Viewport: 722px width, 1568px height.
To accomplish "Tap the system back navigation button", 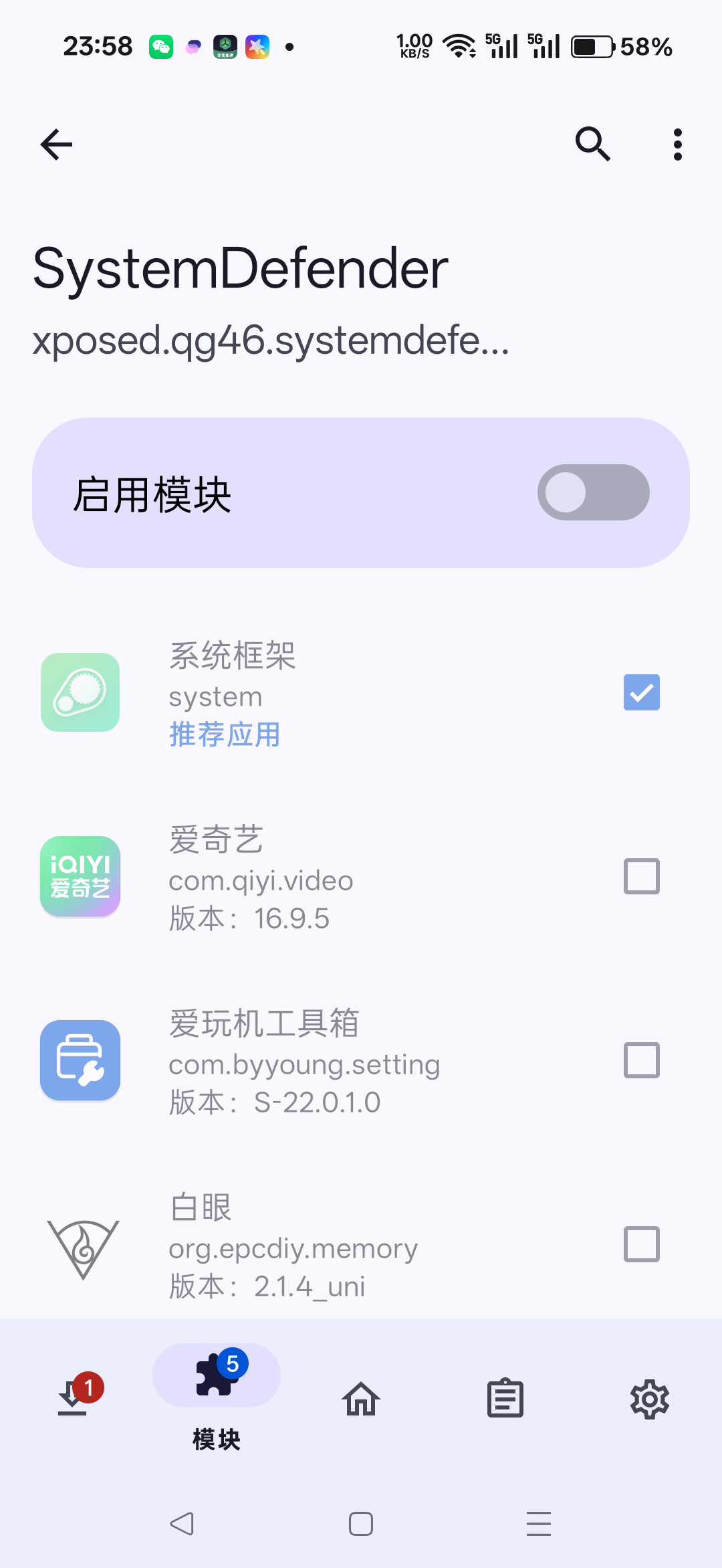I will (182, 1524).
